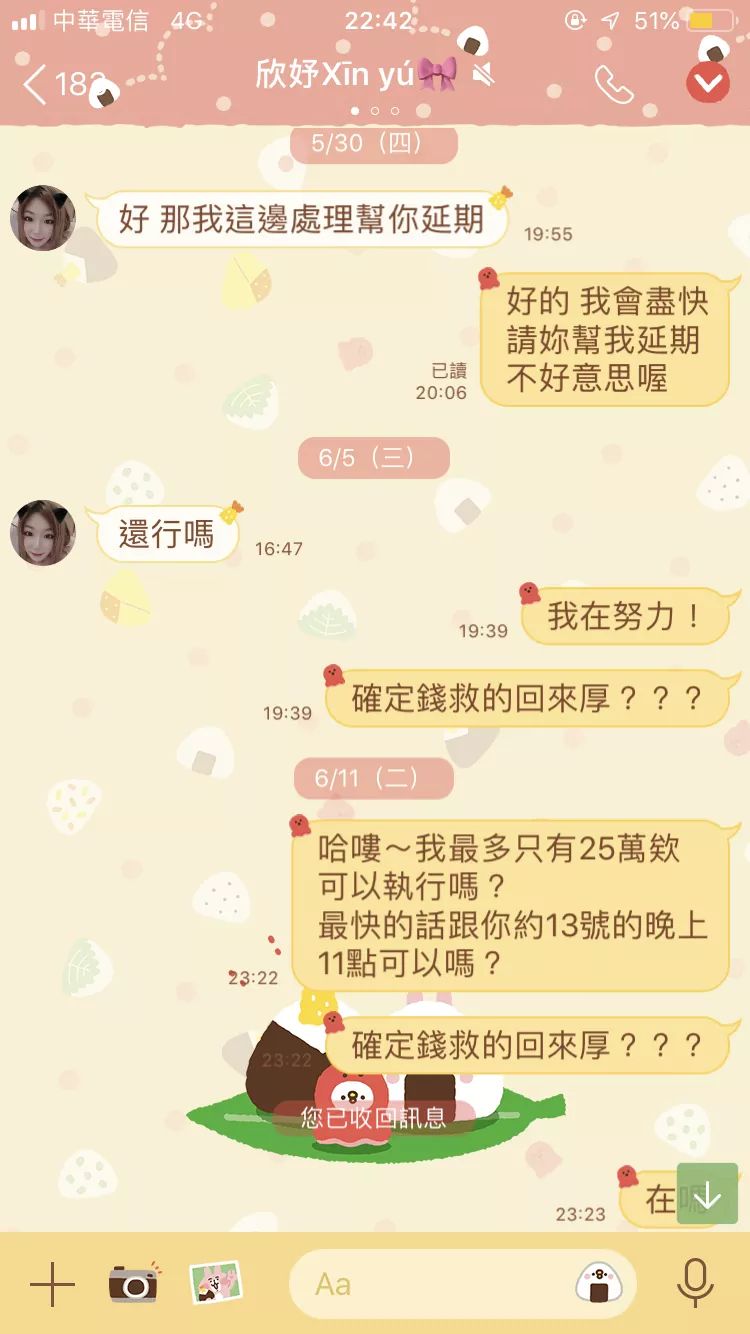Start a voice call with 欣妤

coord(613,84)
